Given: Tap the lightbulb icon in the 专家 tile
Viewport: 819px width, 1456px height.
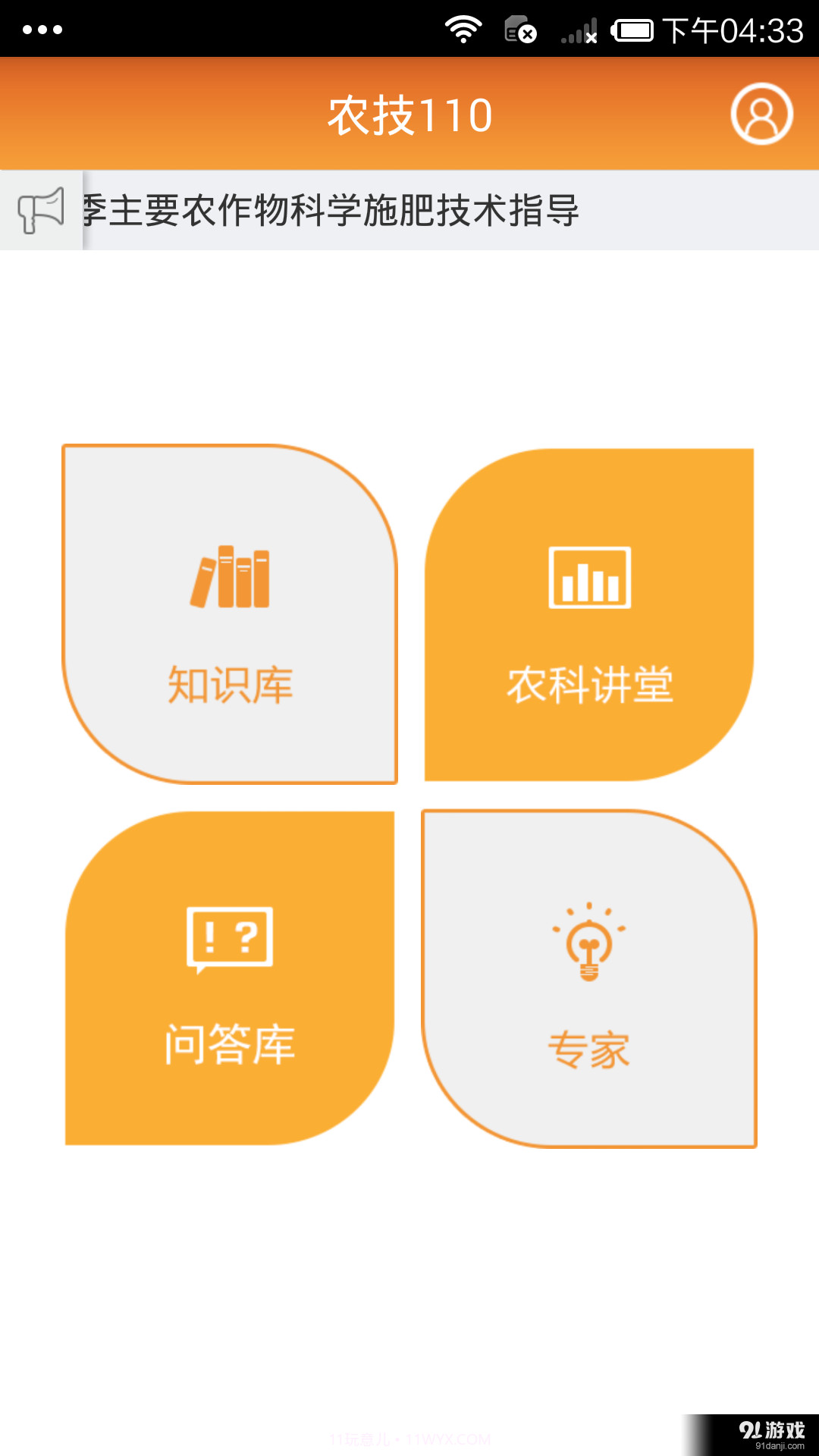Looking at the screenshot, I should coord(588,944).
